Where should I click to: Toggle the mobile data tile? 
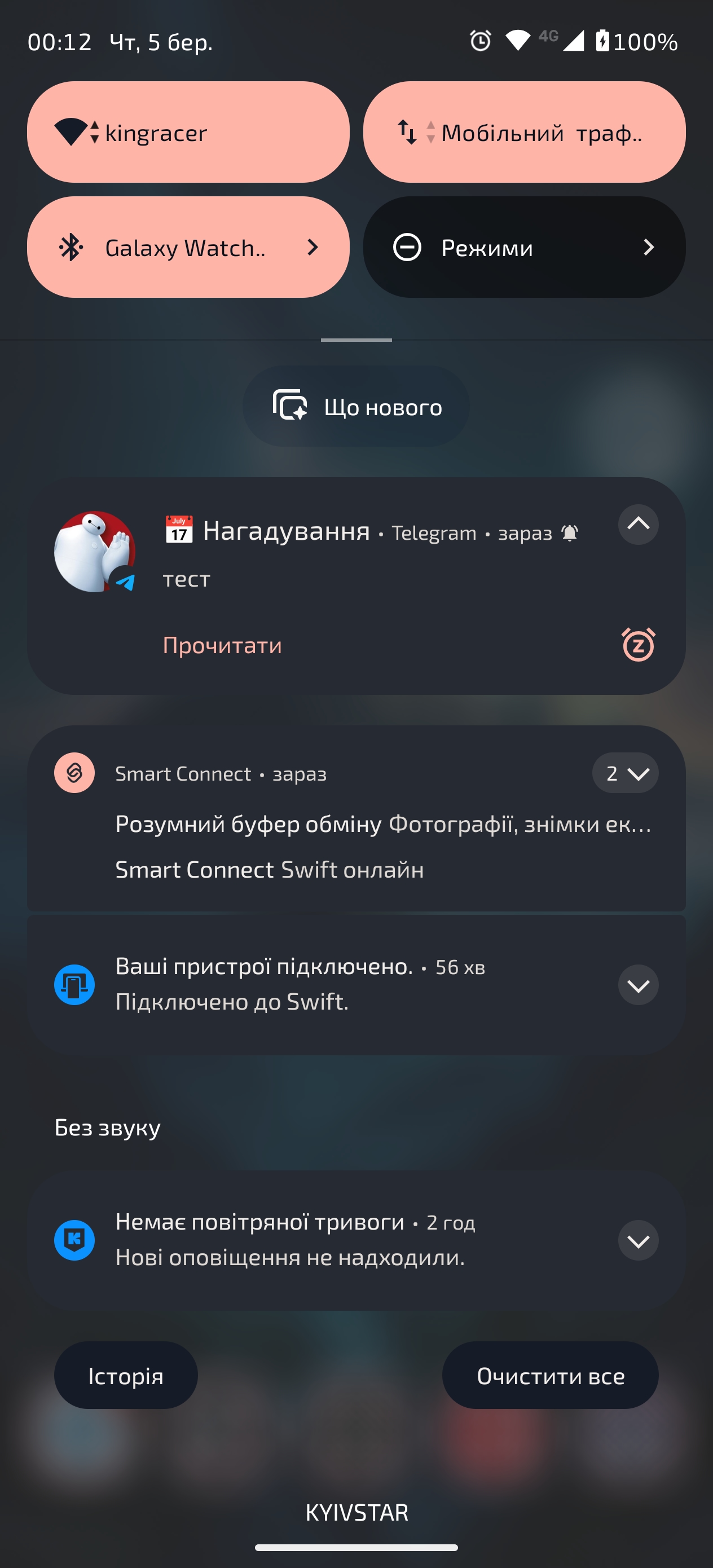click(523, 132)
